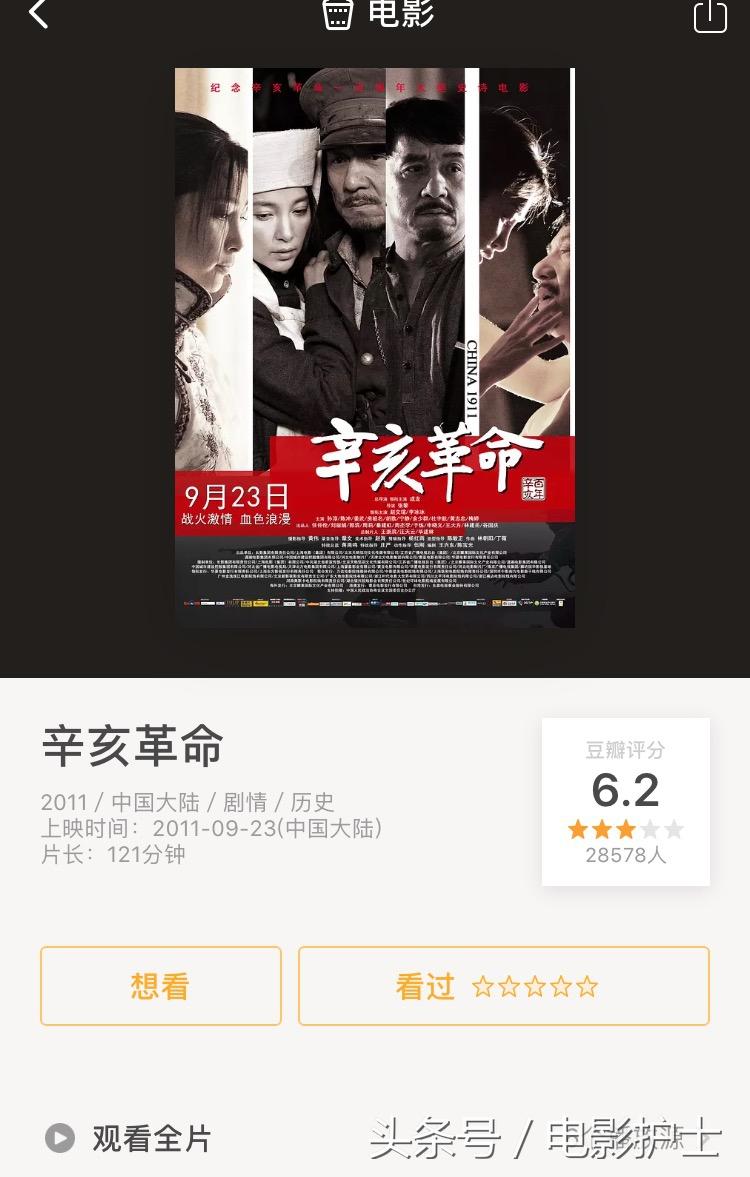
Task: Mark the movie as 看过
Action: (x=503, y=986)
